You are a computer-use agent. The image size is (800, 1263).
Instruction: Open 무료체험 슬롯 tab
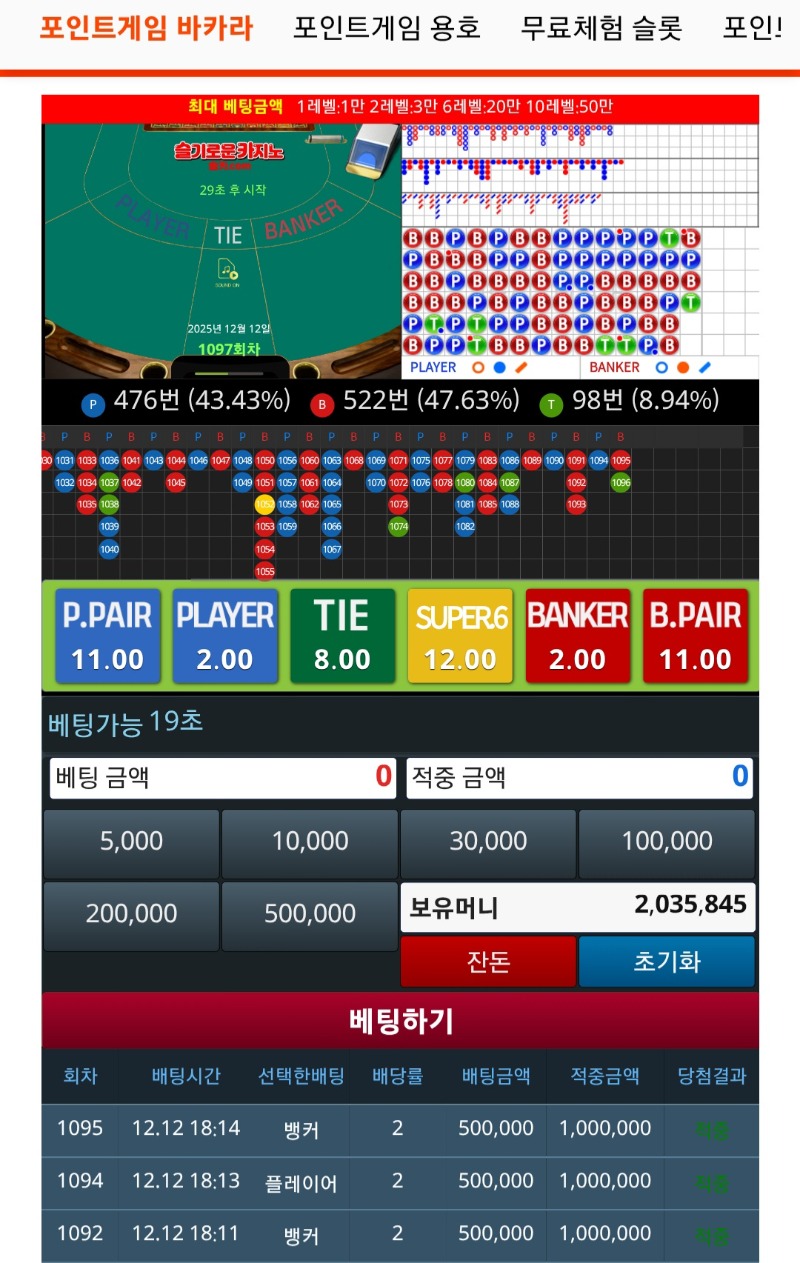601,28
